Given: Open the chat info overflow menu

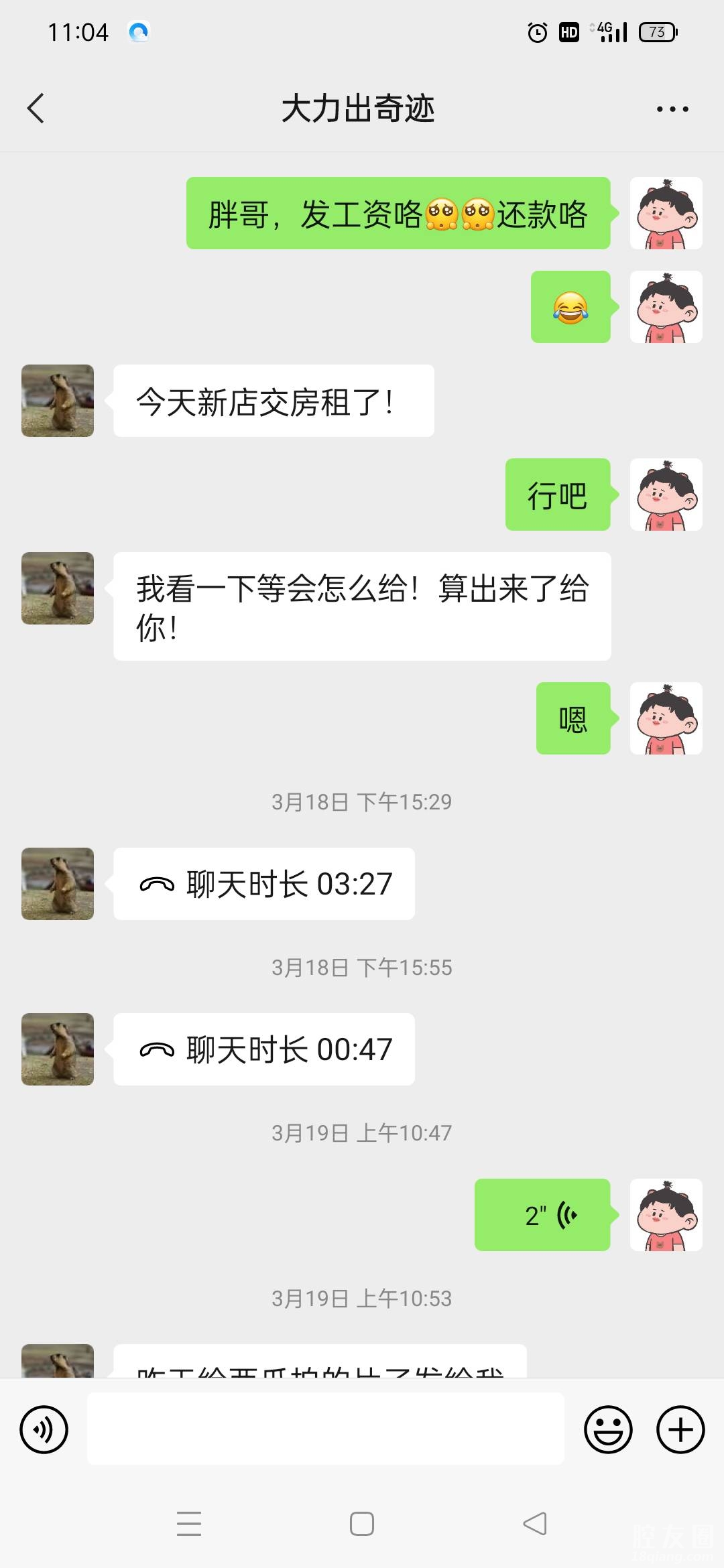Looking at the screenshot, I should (672, 109).
